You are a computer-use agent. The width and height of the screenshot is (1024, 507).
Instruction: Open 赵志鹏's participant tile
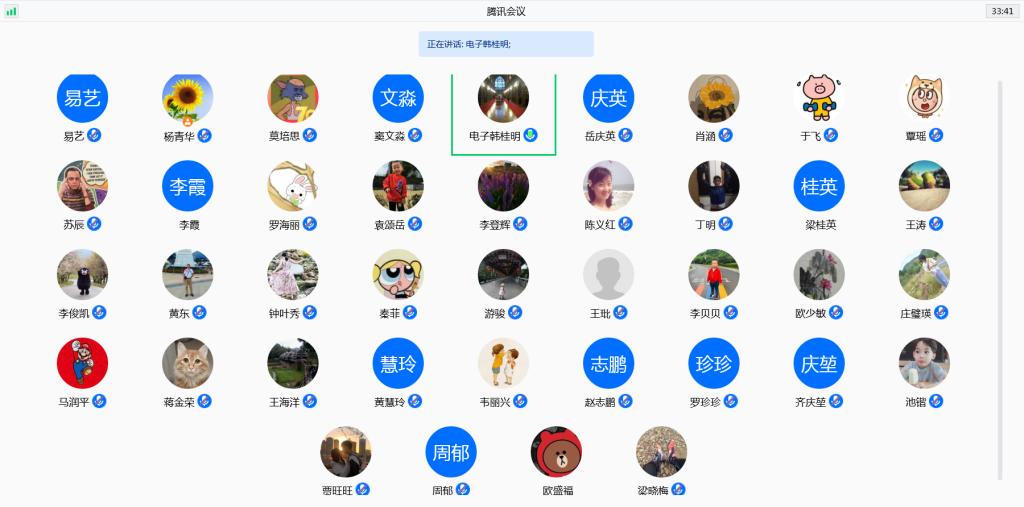click(x=608, y=362)
